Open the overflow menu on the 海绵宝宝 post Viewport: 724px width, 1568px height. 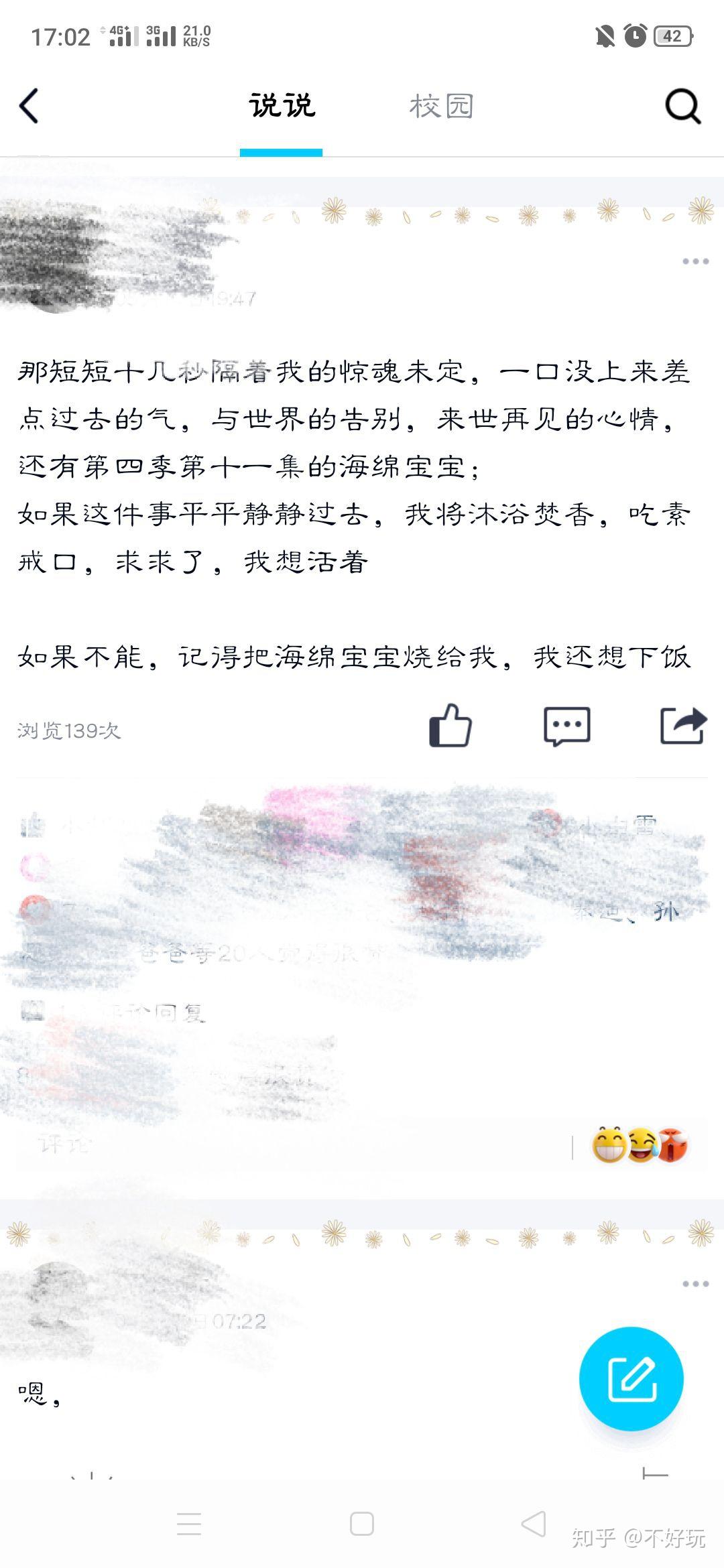(x=695, y=261)
